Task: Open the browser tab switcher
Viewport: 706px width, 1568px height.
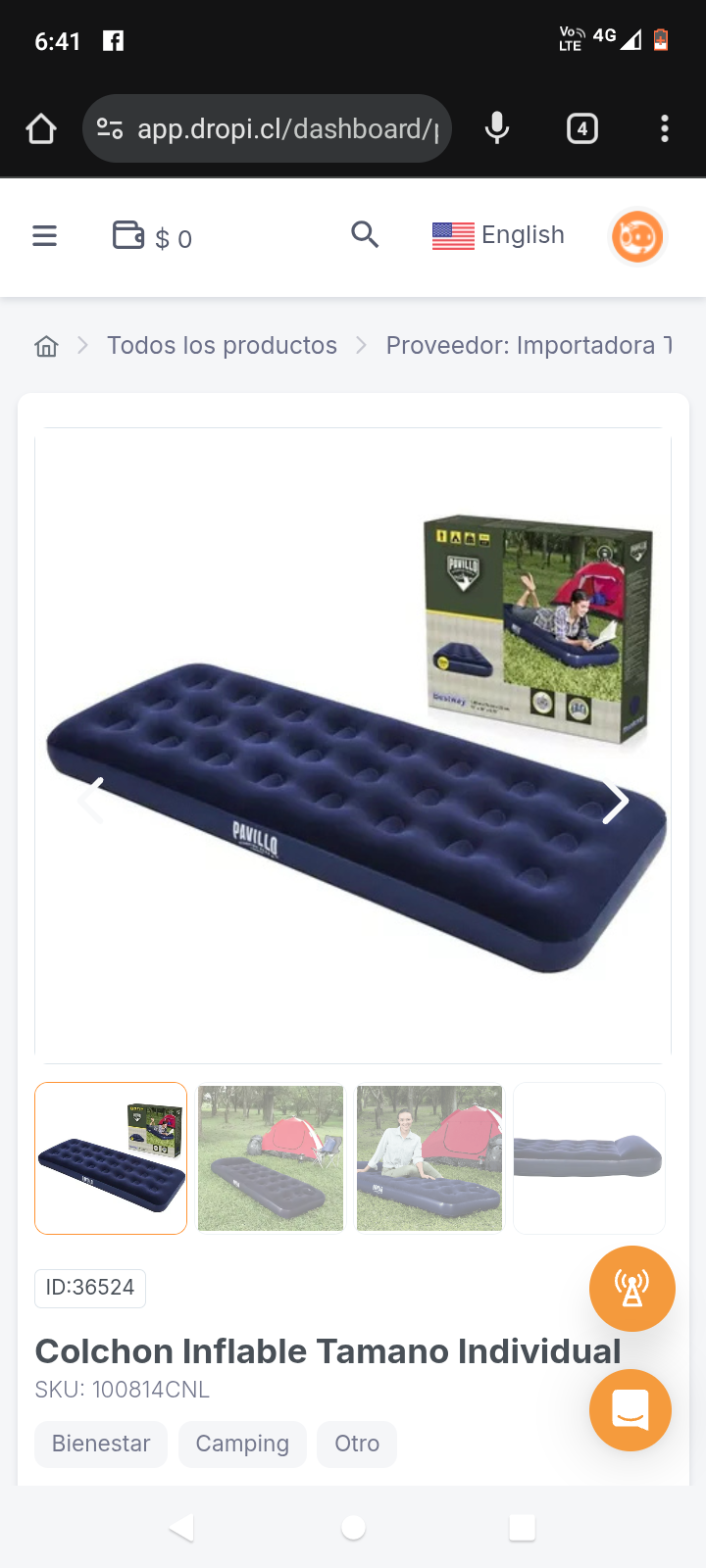Action: 582,129
